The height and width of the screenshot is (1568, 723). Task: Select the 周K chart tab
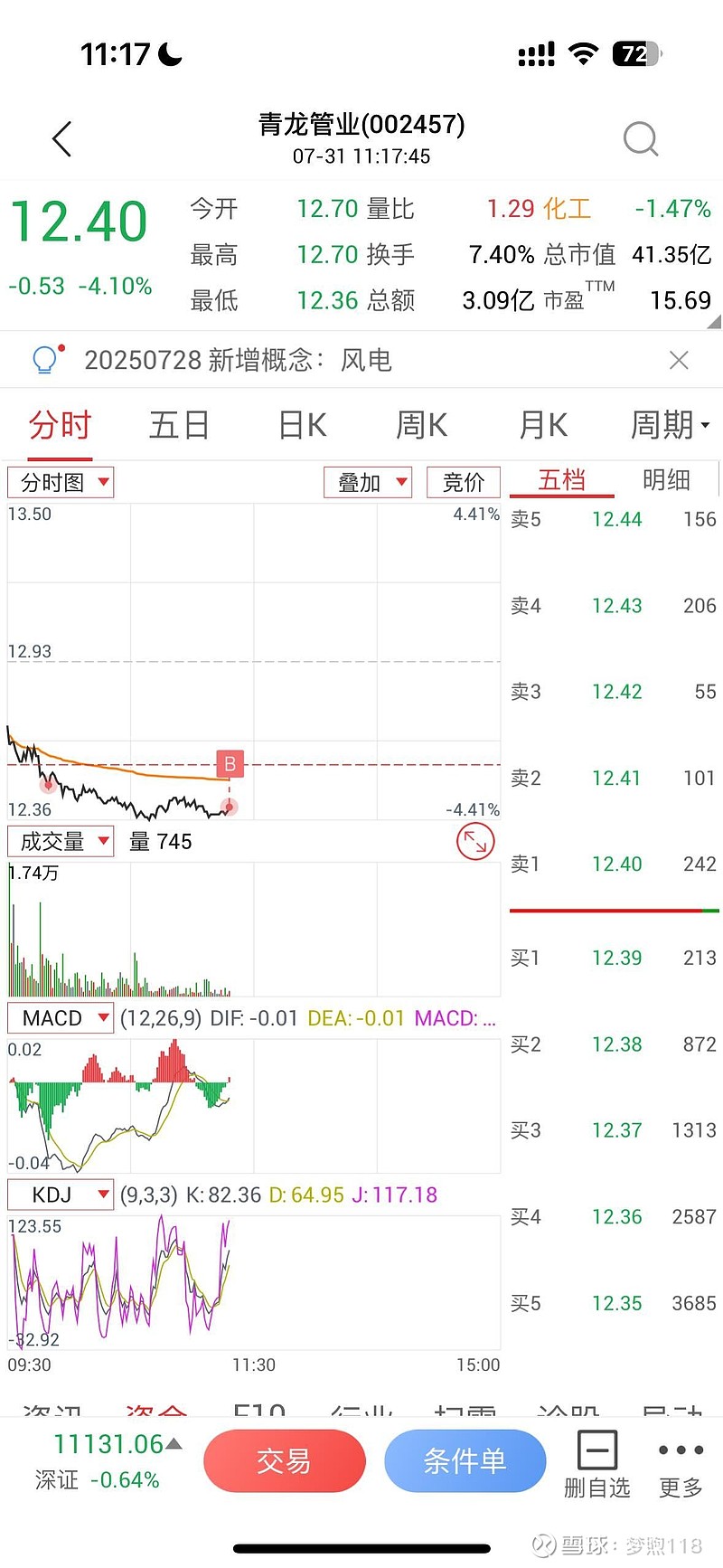pos(422,424)
